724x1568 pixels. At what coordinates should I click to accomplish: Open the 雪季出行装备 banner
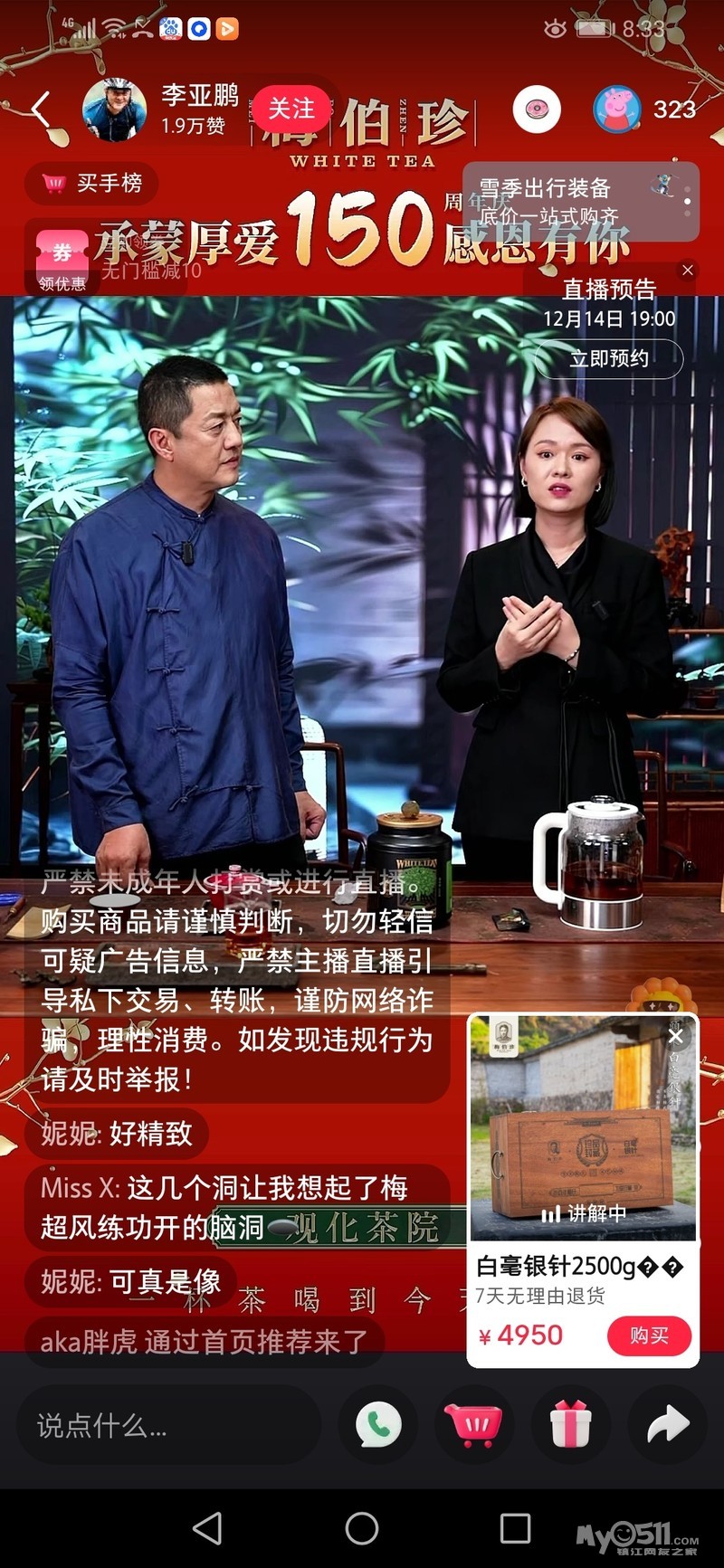[579, 201]
